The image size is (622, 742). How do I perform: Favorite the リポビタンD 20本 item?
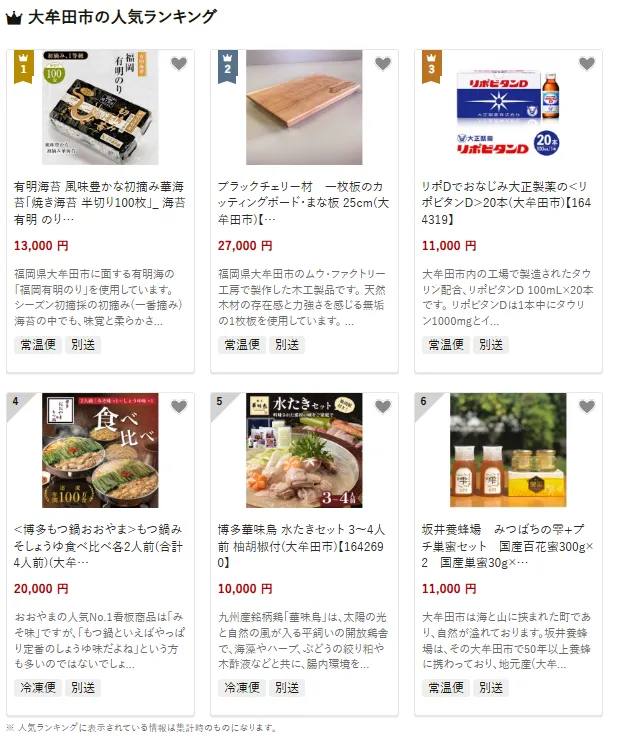point(586,64)
